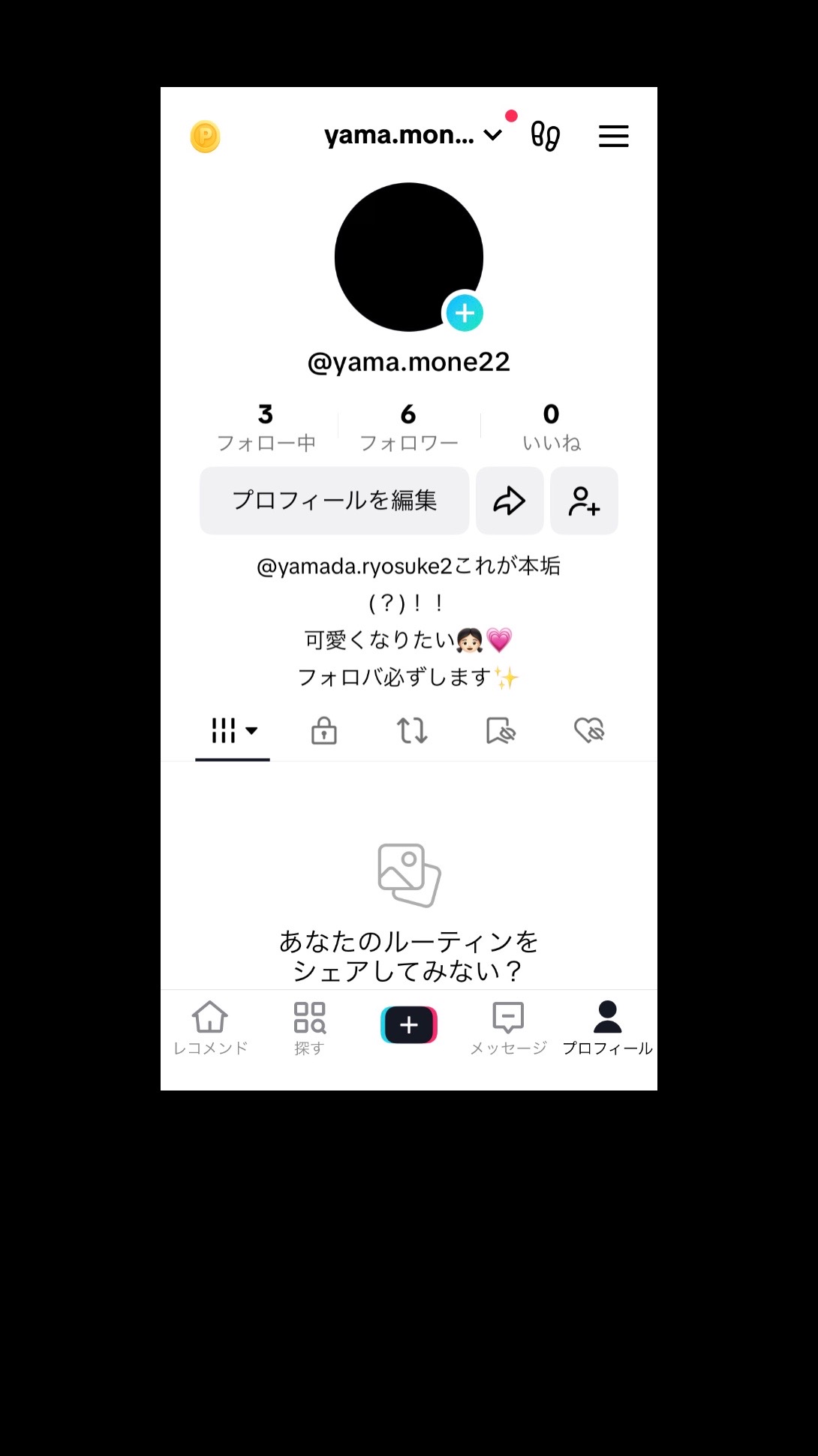
Task: Open the いいね likes count
Action: [551, 428]
